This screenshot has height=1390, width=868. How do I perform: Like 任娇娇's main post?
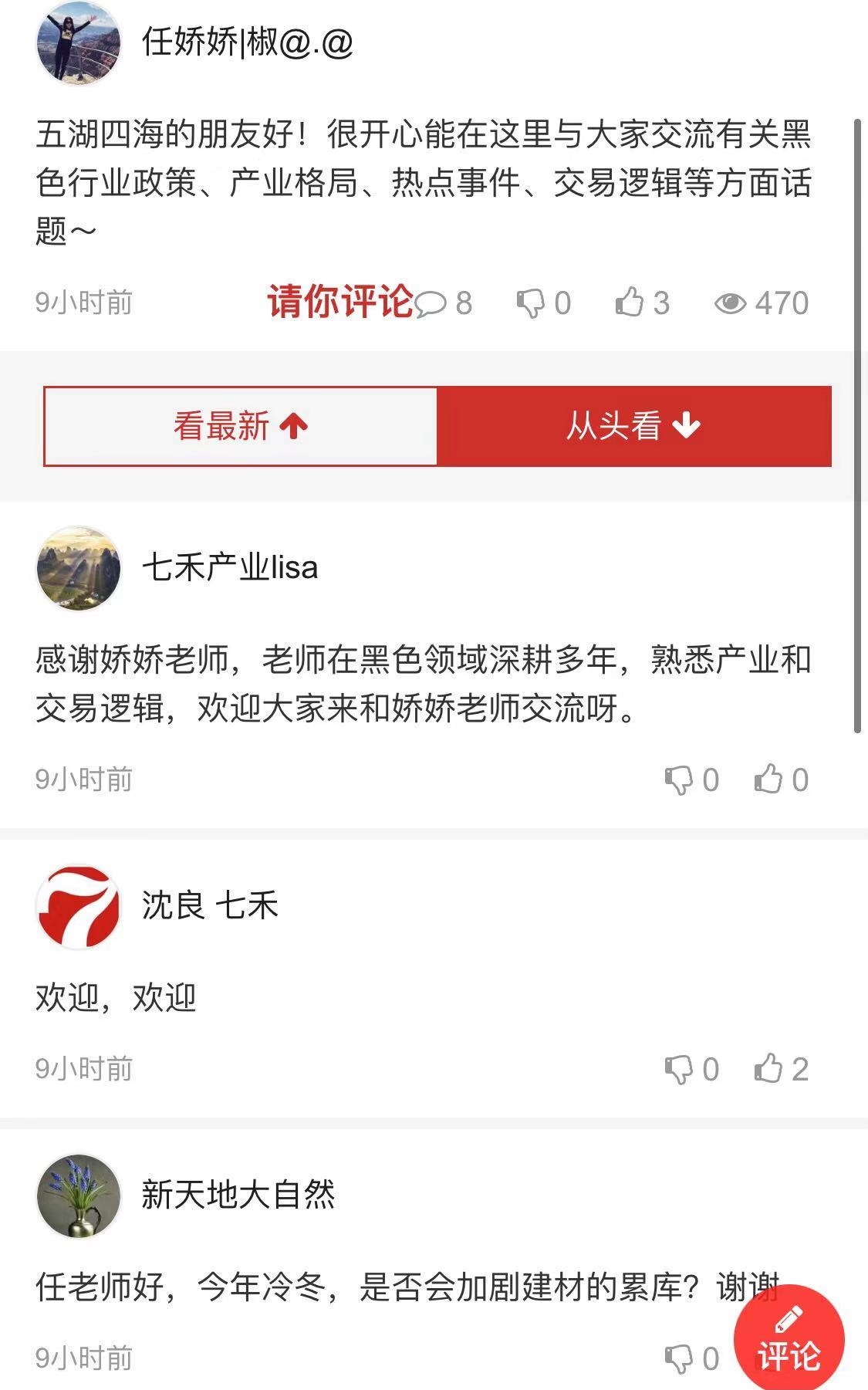click(x=630, y=303)
